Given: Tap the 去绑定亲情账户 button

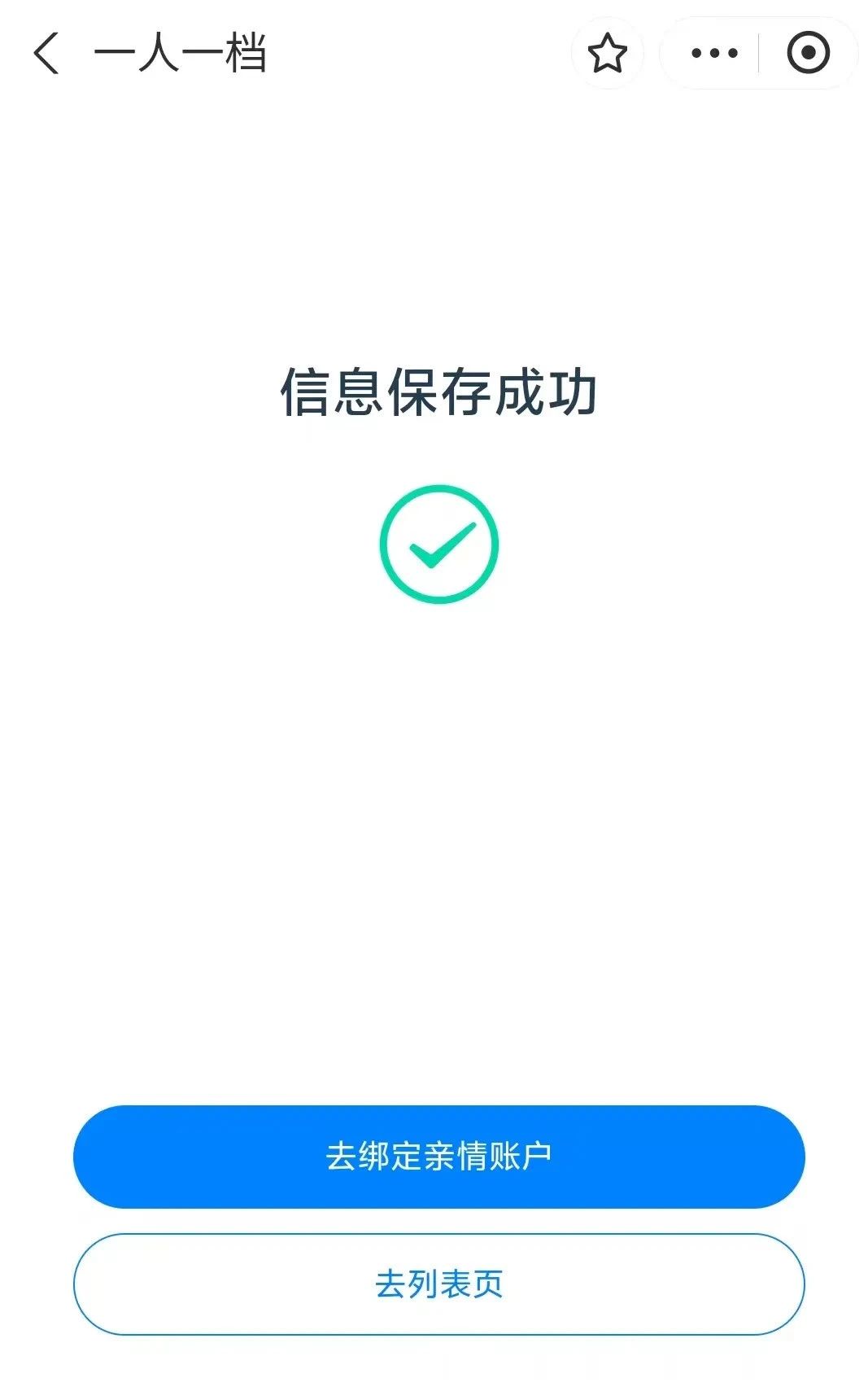Looking at the screenshot, I should coord(438,1156).
